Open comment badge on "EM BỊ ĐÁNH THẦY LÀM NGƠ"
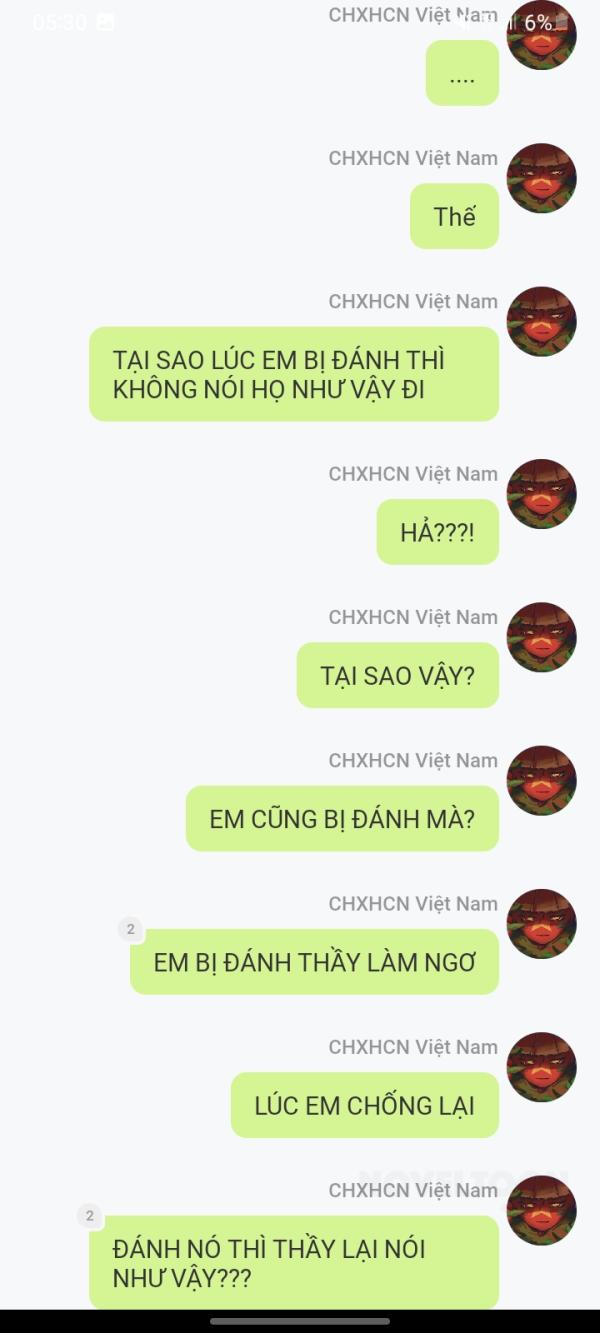This screenshot has width=600, height=1333. point(130,929)
